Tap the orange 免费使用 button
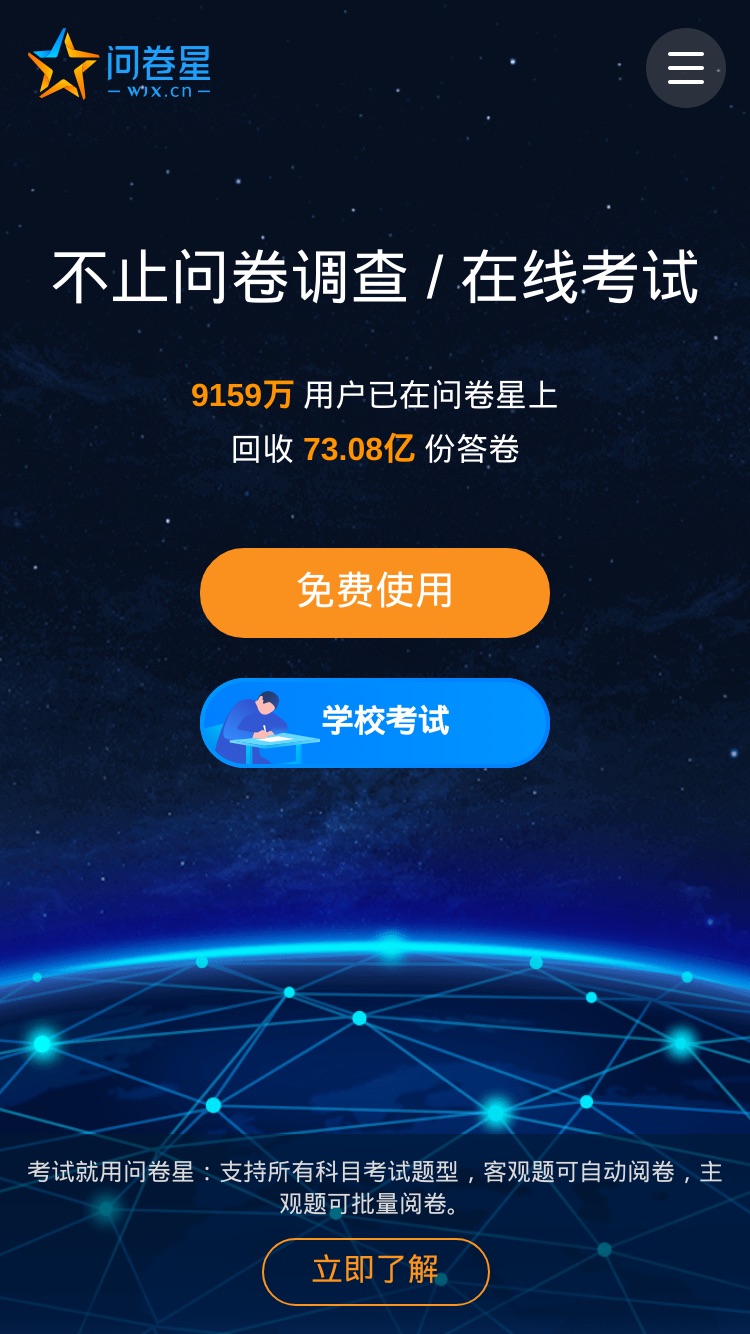Screen dimensions: 750x1334 (x=375, y=592)
